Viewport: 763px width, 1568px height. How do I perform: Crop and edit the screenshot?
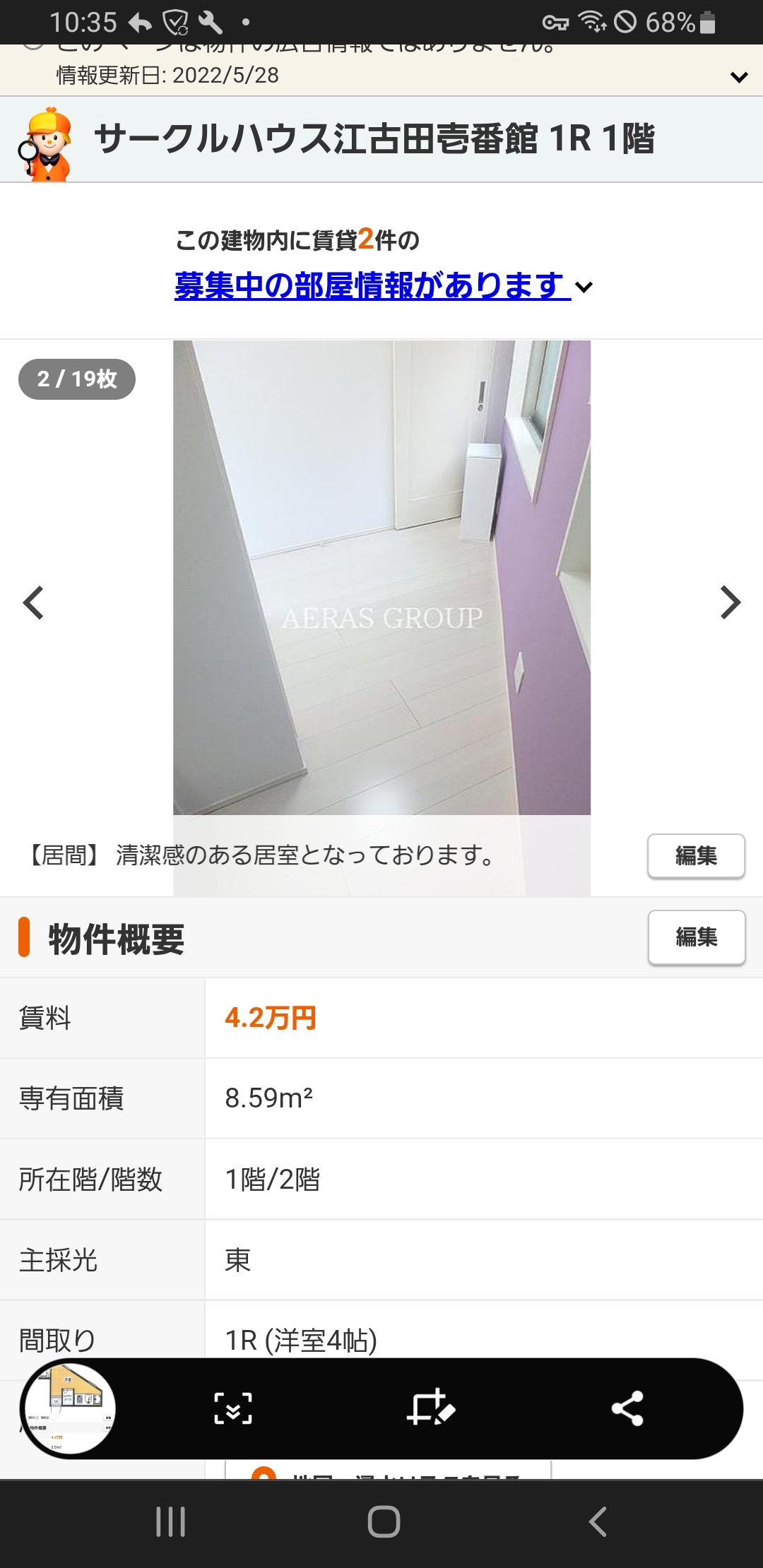[x=431, y=1408]
